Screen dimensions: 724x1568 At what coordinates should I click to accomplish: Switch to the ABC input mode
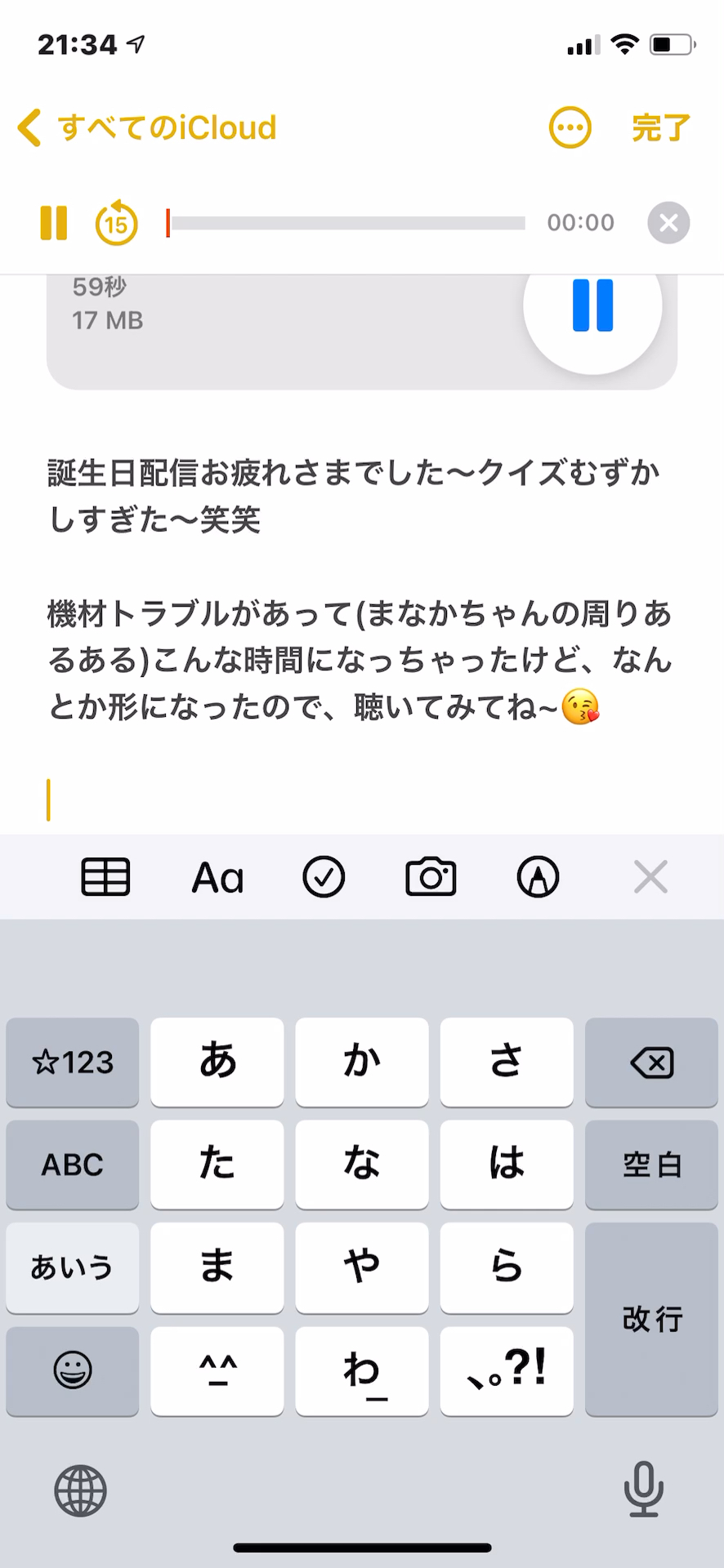tap(72, 1165)
